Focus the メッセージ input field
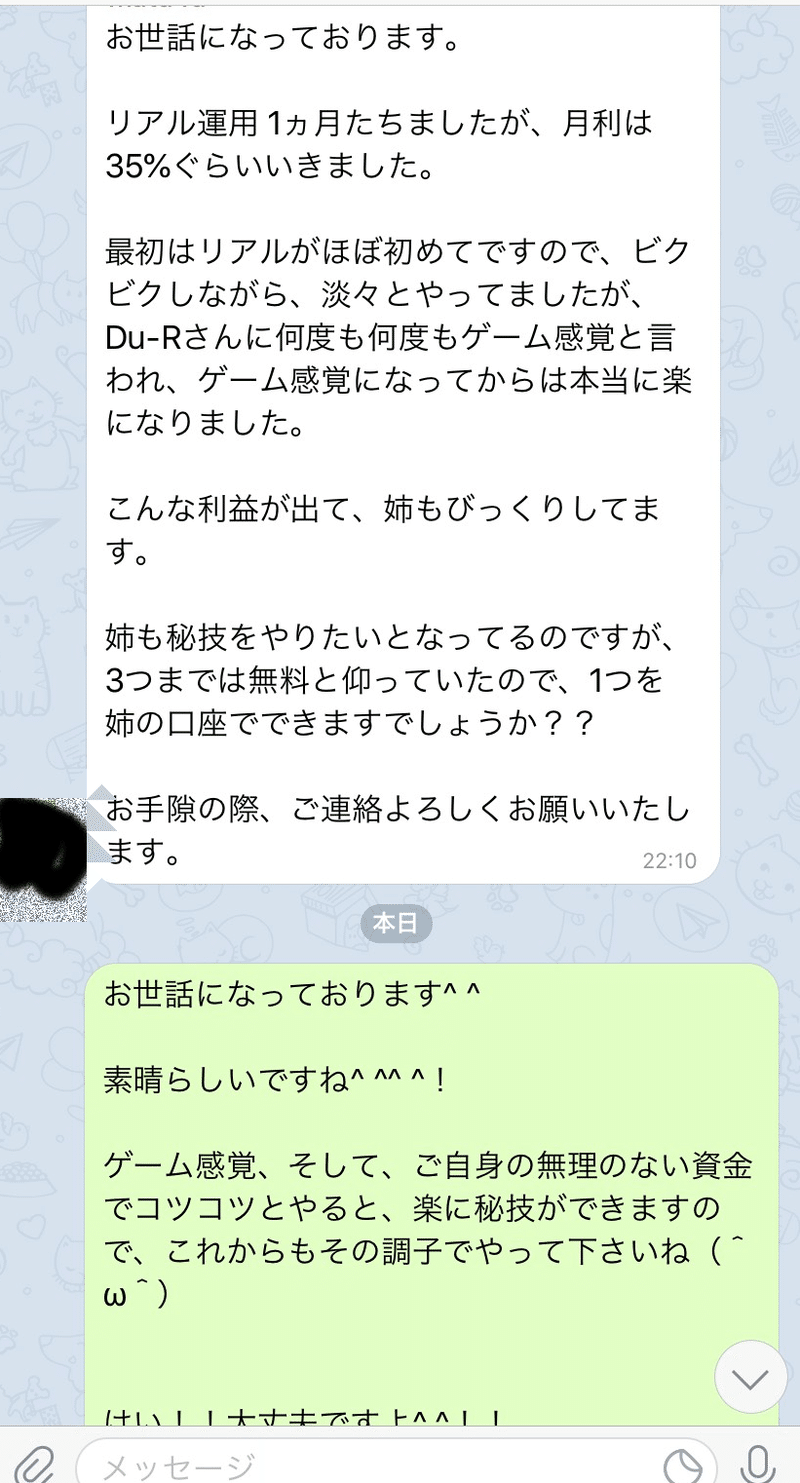 360,1464
